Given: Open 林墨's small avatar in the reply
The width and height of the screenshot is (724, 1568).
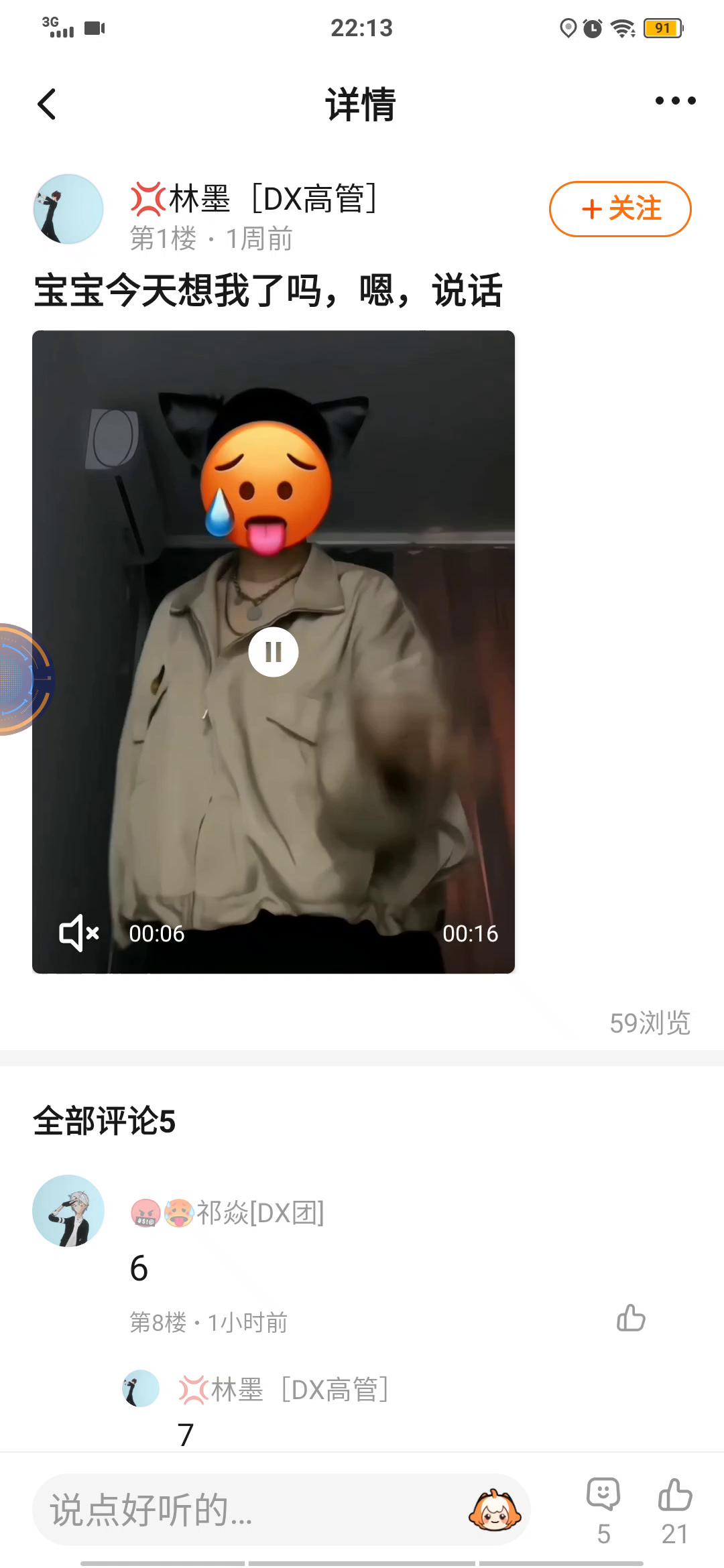Looking at the screenshot, I should (x=141, y=1388).
